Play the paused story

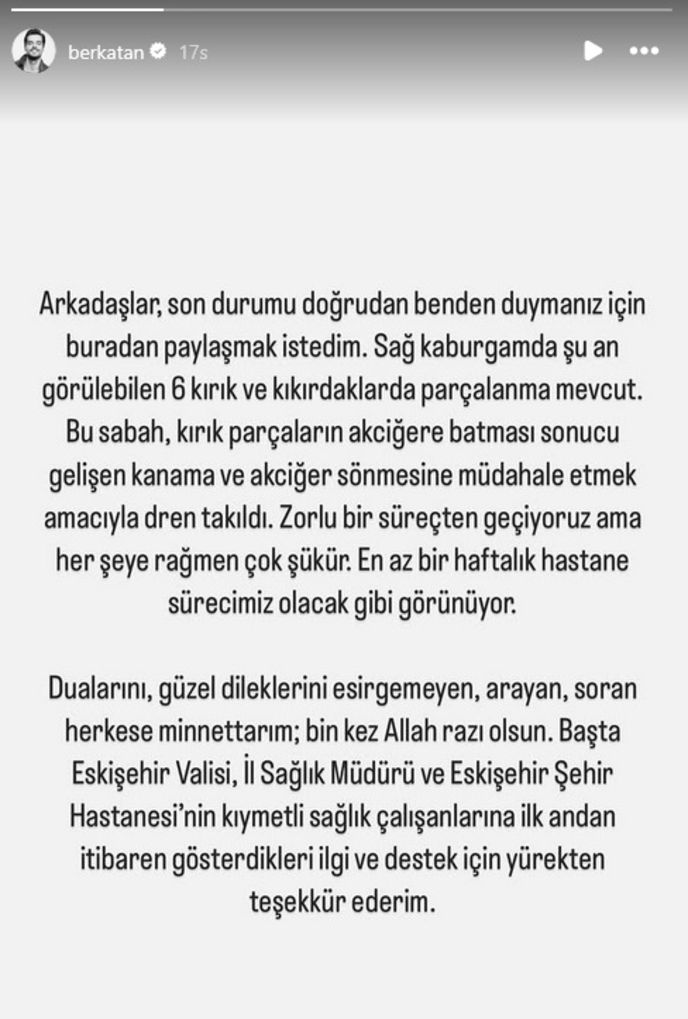point(592,50)
